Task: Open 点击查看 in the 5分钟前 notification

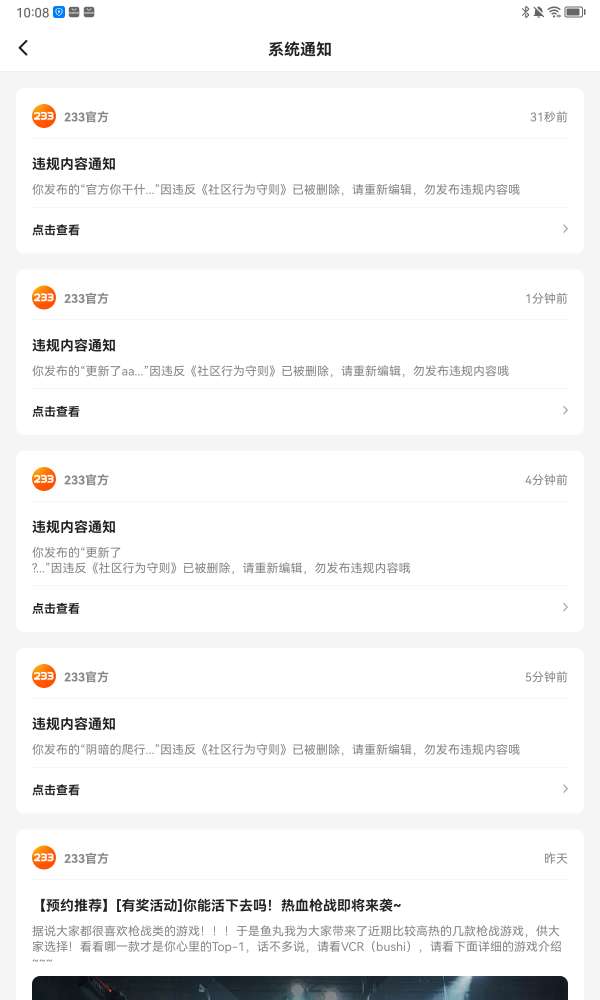Action: (300, 790)
